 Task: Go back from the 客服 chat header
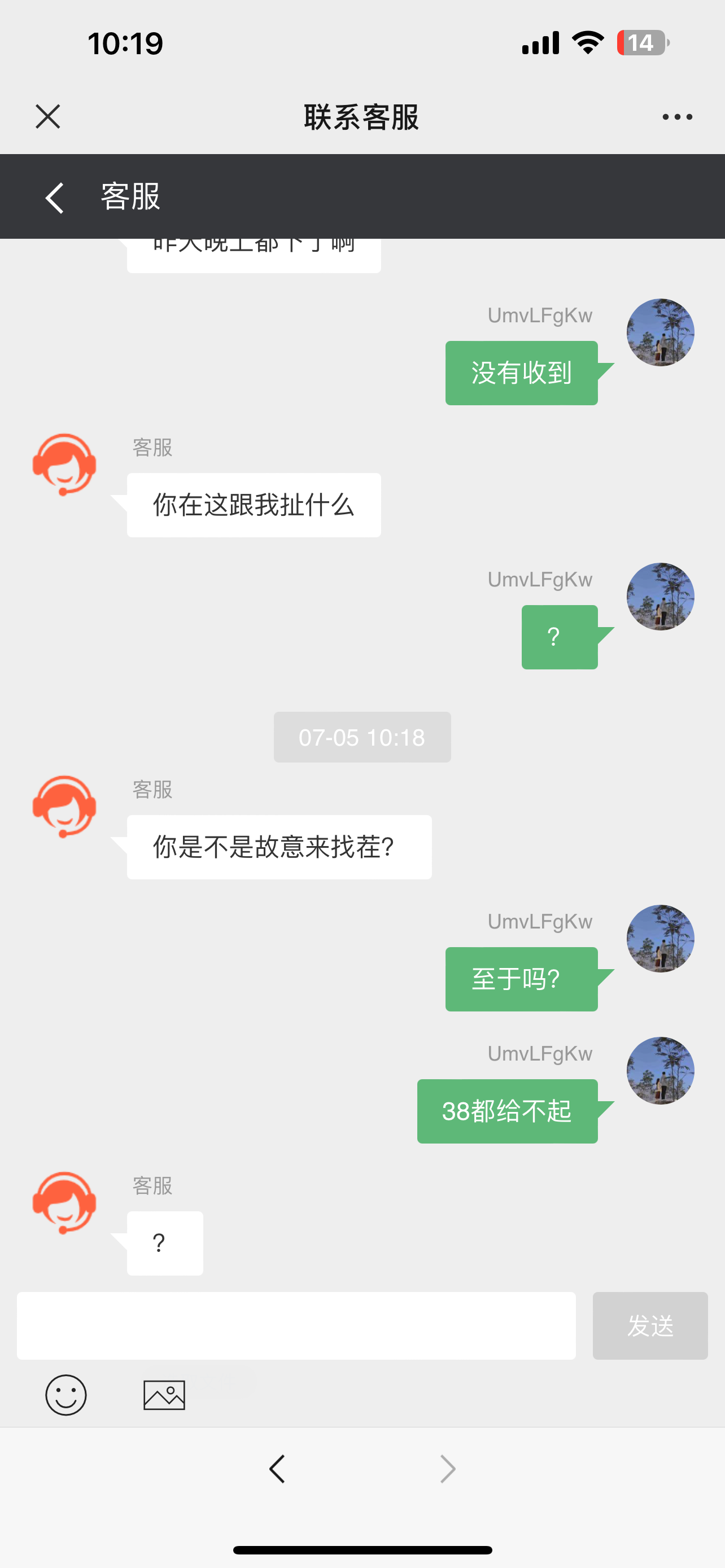click(55, 197)
